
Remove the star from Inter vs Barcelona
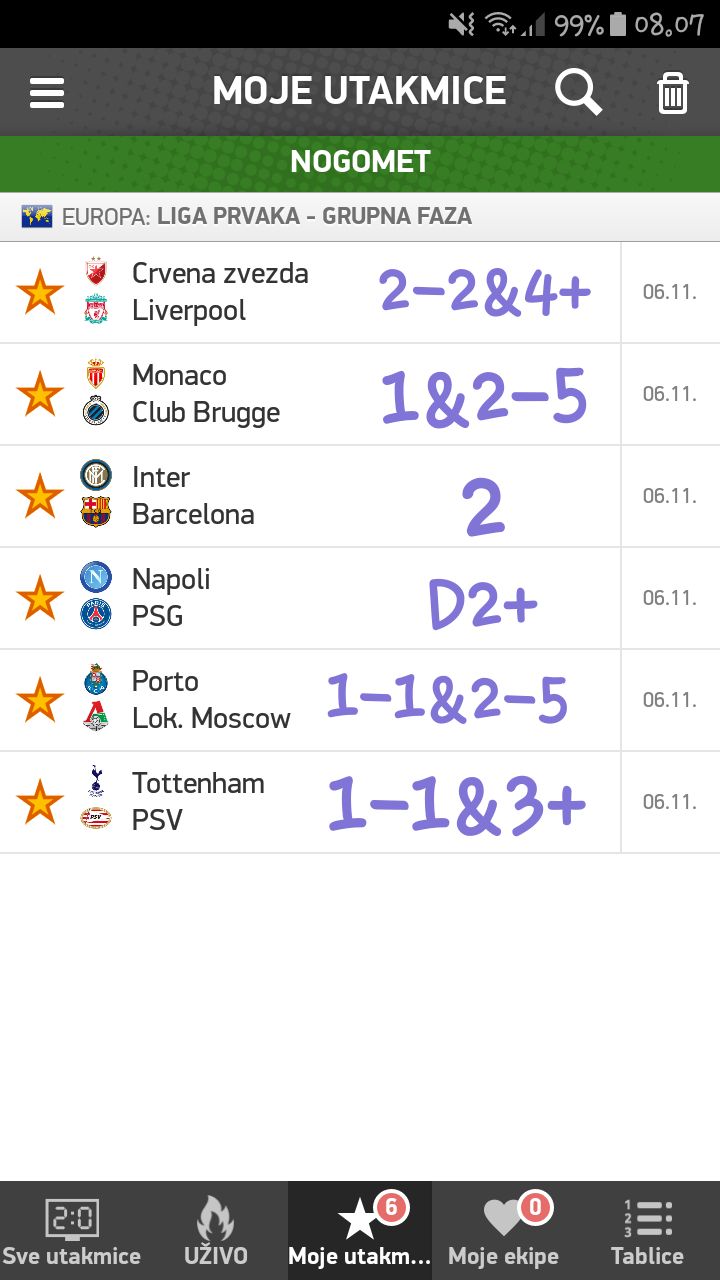pyautogui.click(x=40, y=496)
